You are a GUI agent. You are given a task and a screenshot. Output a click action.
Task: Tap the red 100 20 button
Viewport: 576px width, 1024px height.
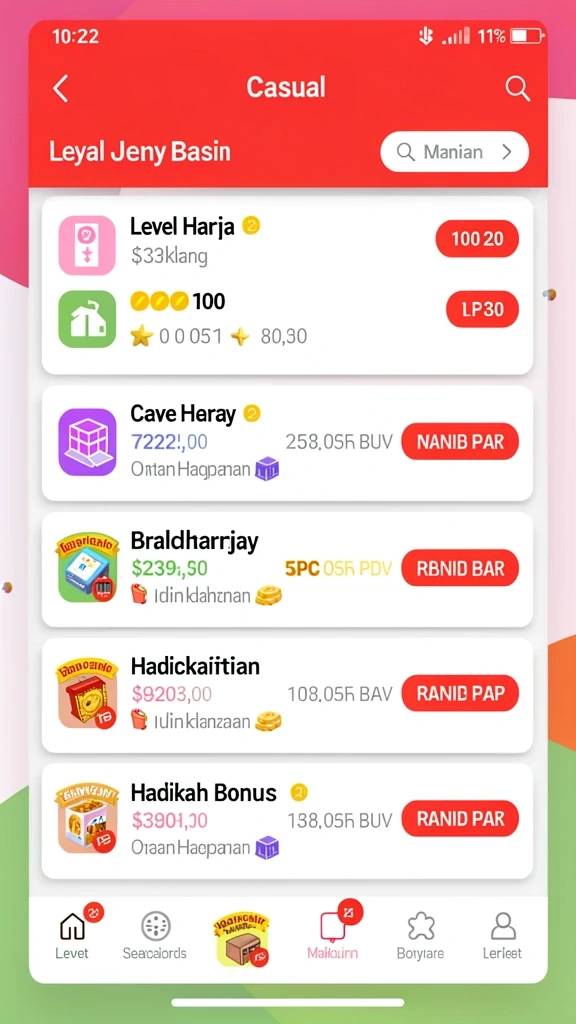477,239
